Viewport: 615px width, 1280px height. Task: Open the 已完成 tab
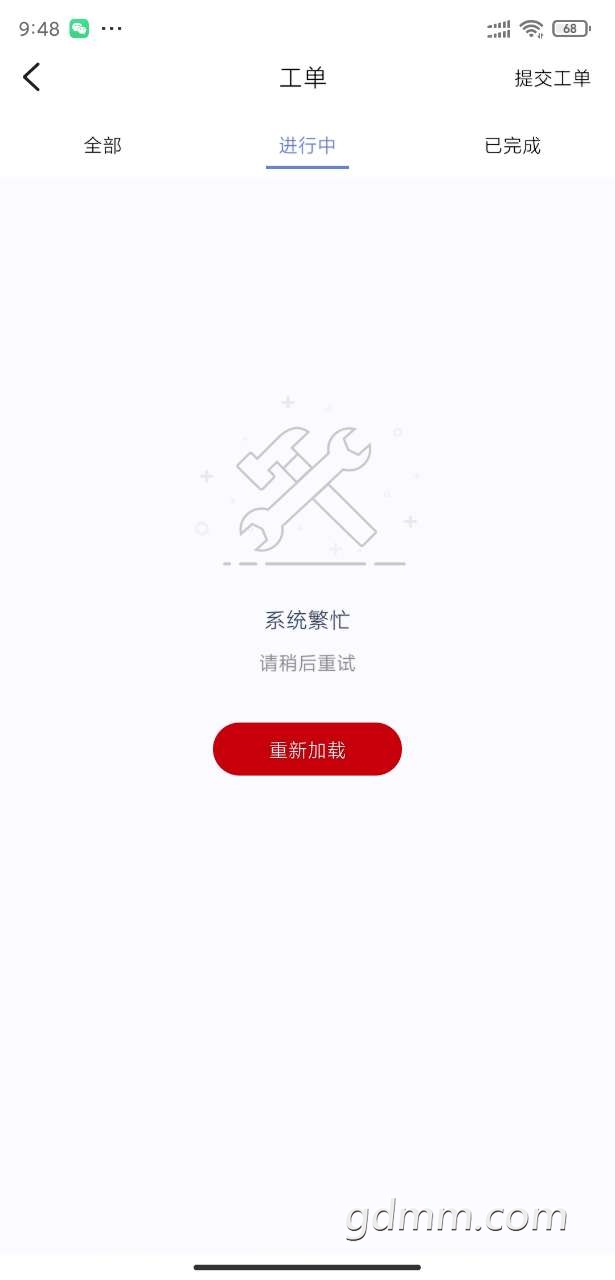(512, 146)
